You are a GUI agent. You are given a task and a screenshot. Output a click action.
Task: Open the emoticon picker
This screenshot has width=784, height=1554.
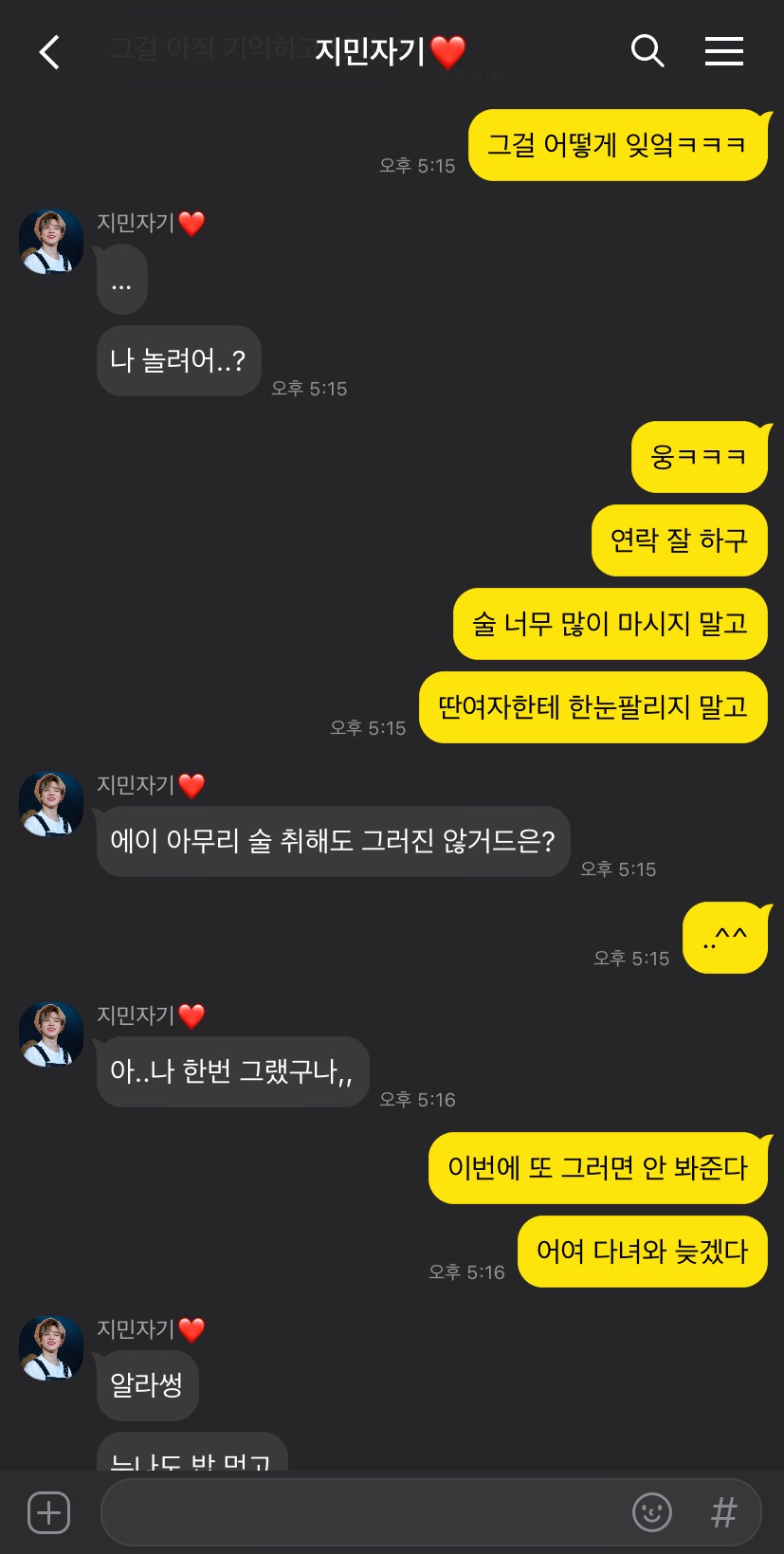pos(652,1512)
